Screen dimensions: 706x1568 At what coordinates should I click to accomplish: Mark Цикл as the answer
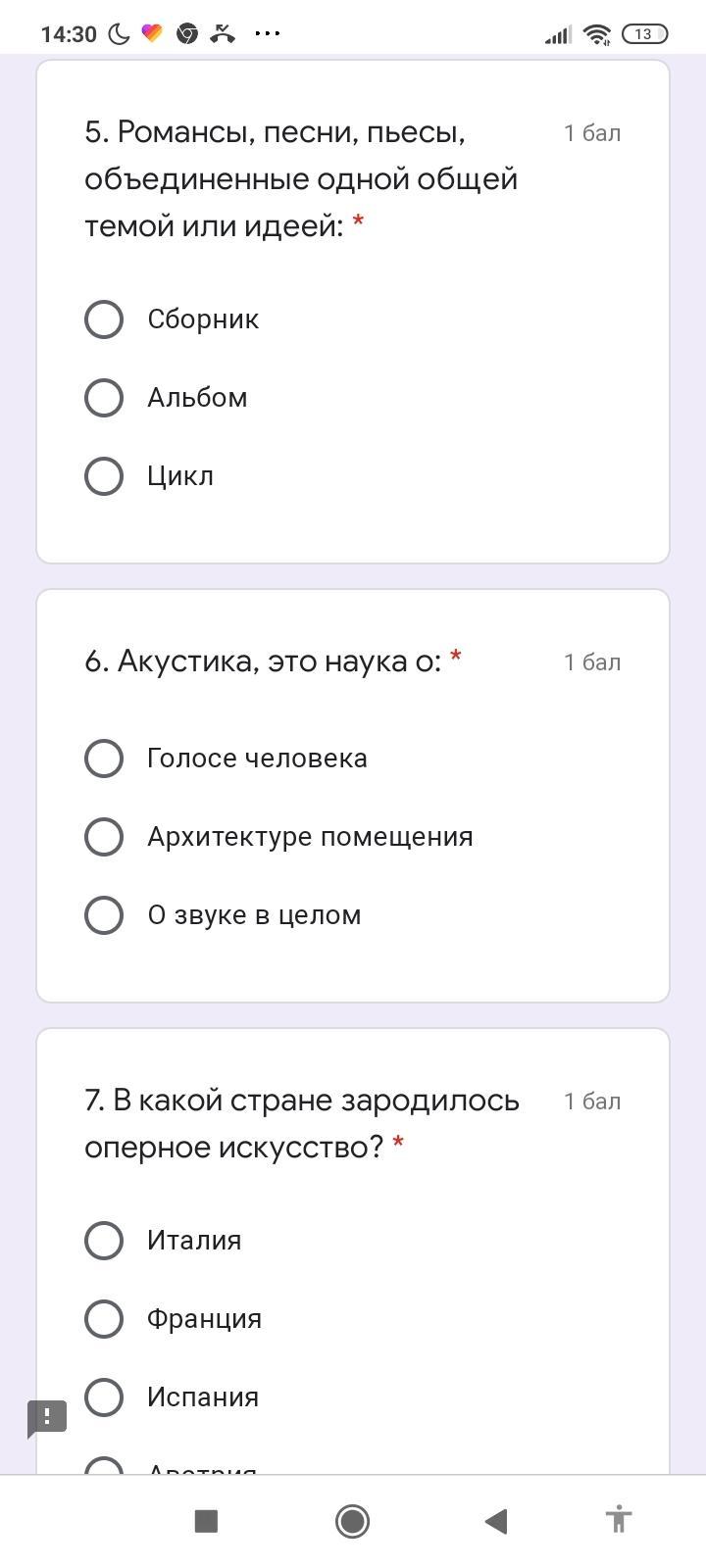click(x=104, y=476)
